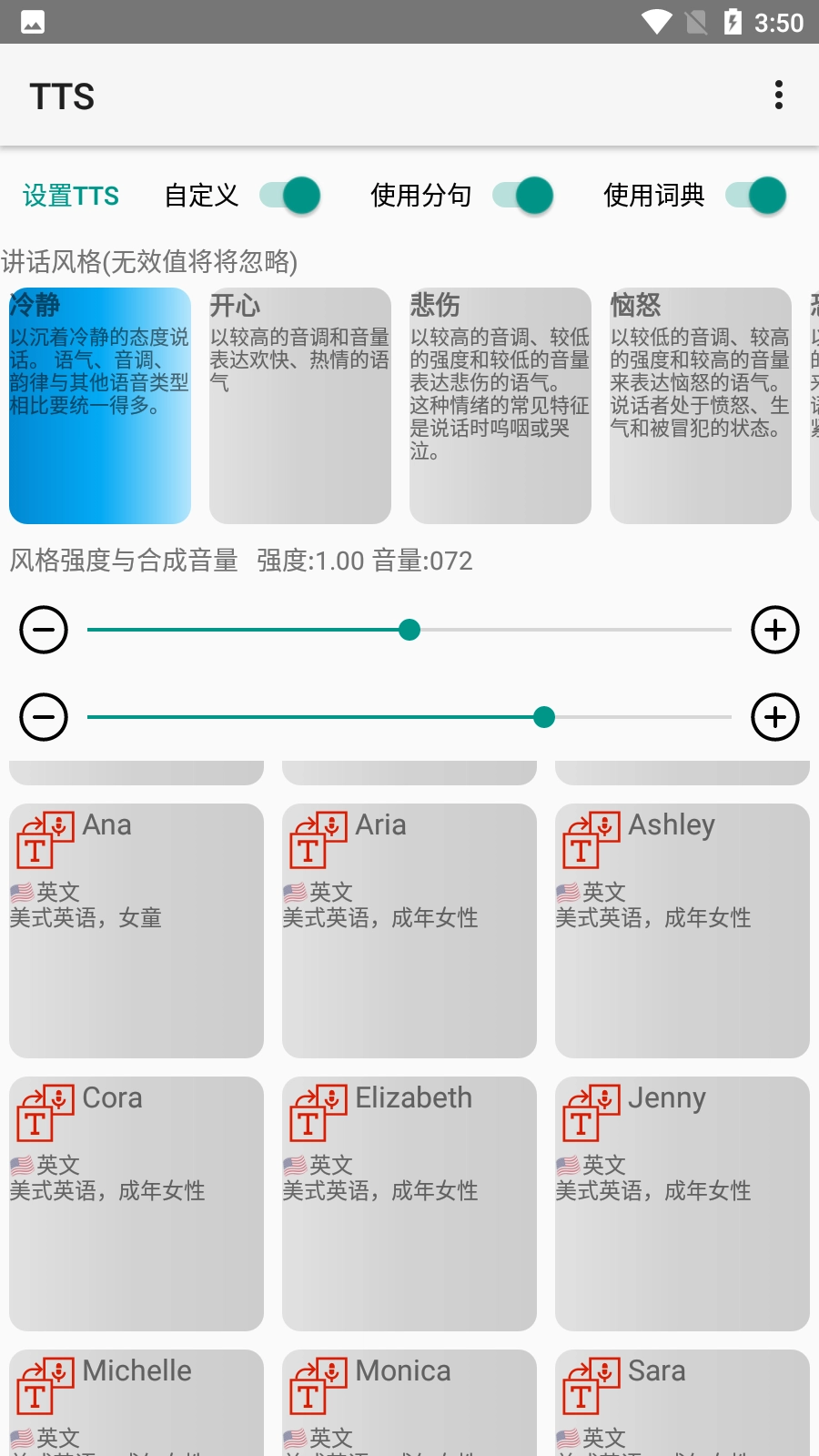
Task: Lower the synthesis volume with minus
Action: coord(44,717)
